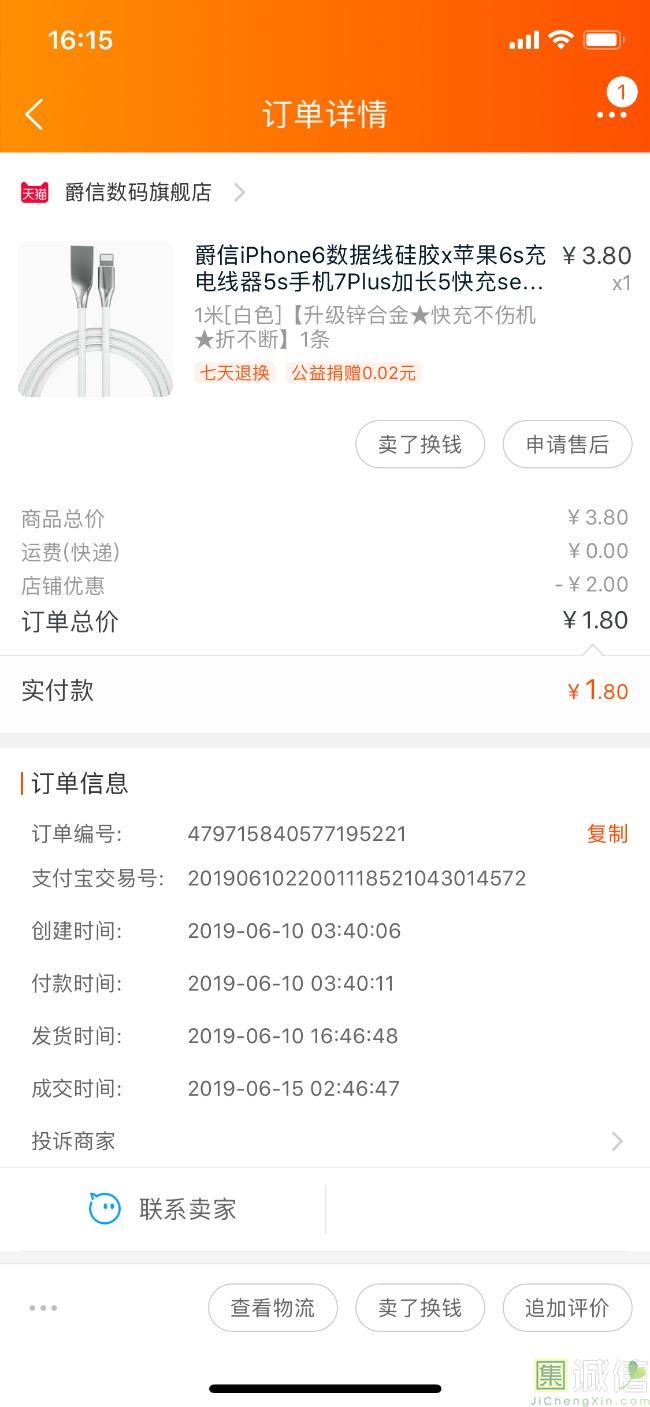Viewport: 650px width, 1407px height.
Task: Check shipping with 查看物流
Action: click(x=273, y=1307)
